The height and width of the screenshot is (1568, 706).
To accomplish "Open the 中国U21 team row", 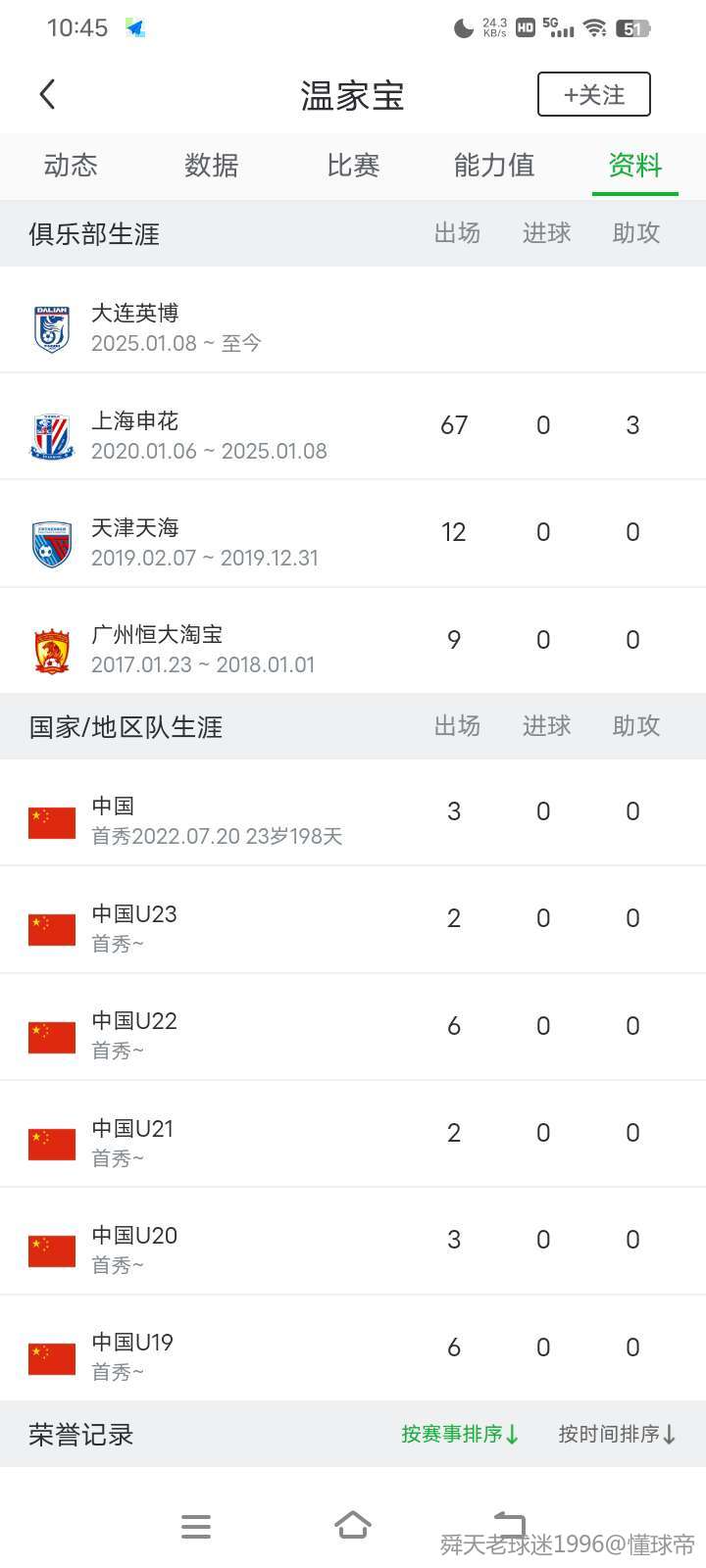I will click(x=353, y=1134).
